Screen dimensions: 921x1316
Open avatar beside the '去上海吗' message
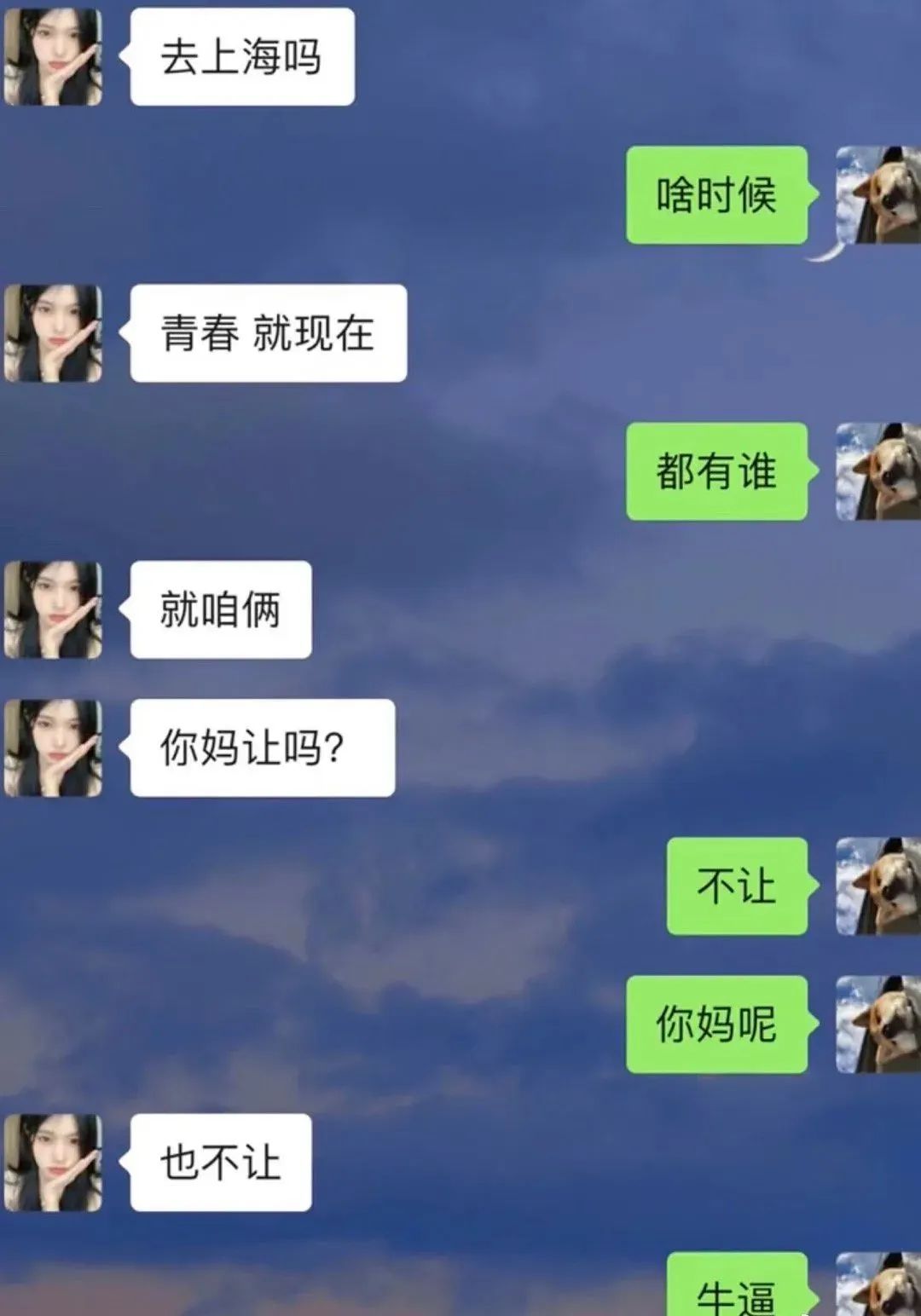pos(53,57)
